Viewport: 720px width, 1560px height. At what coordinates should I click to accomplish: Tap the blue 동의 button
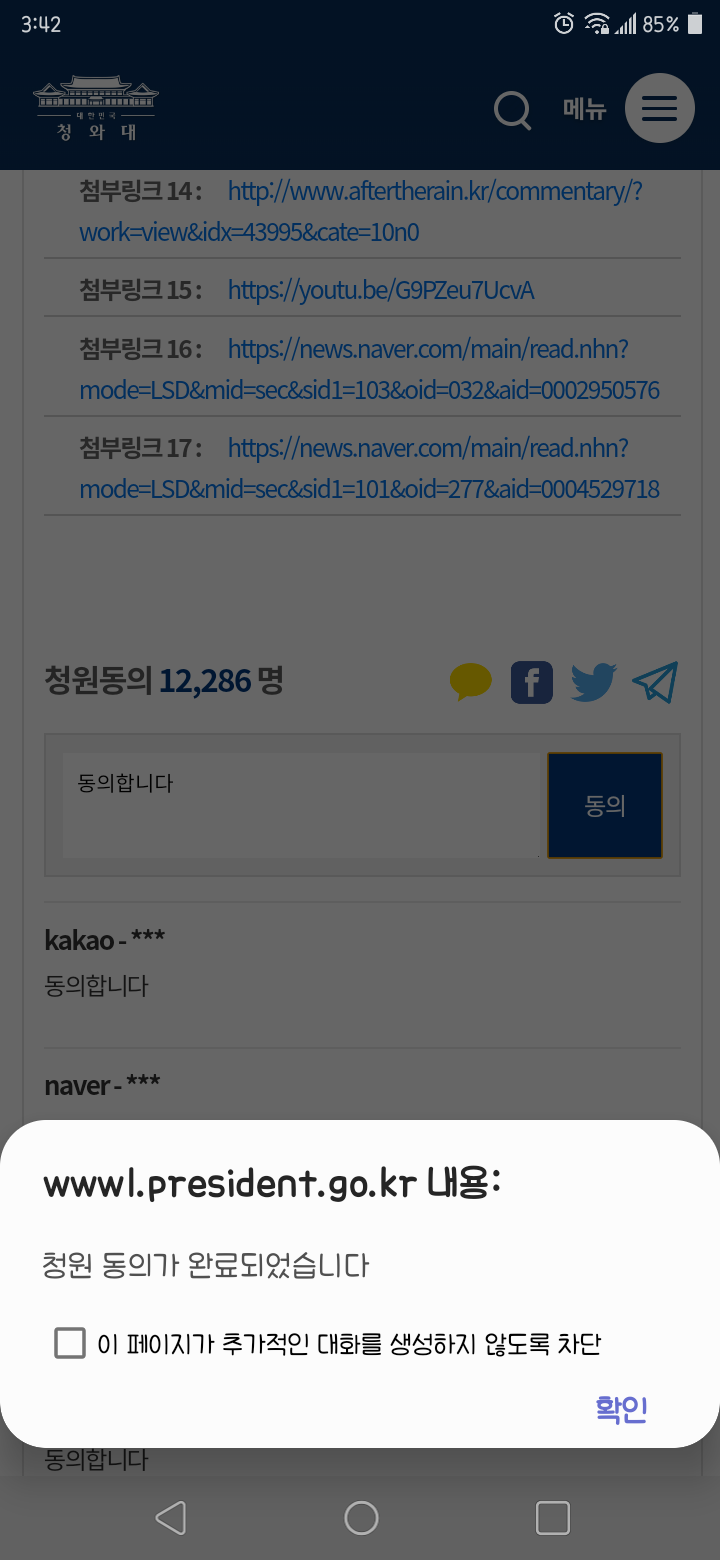(x=605, y=805)
